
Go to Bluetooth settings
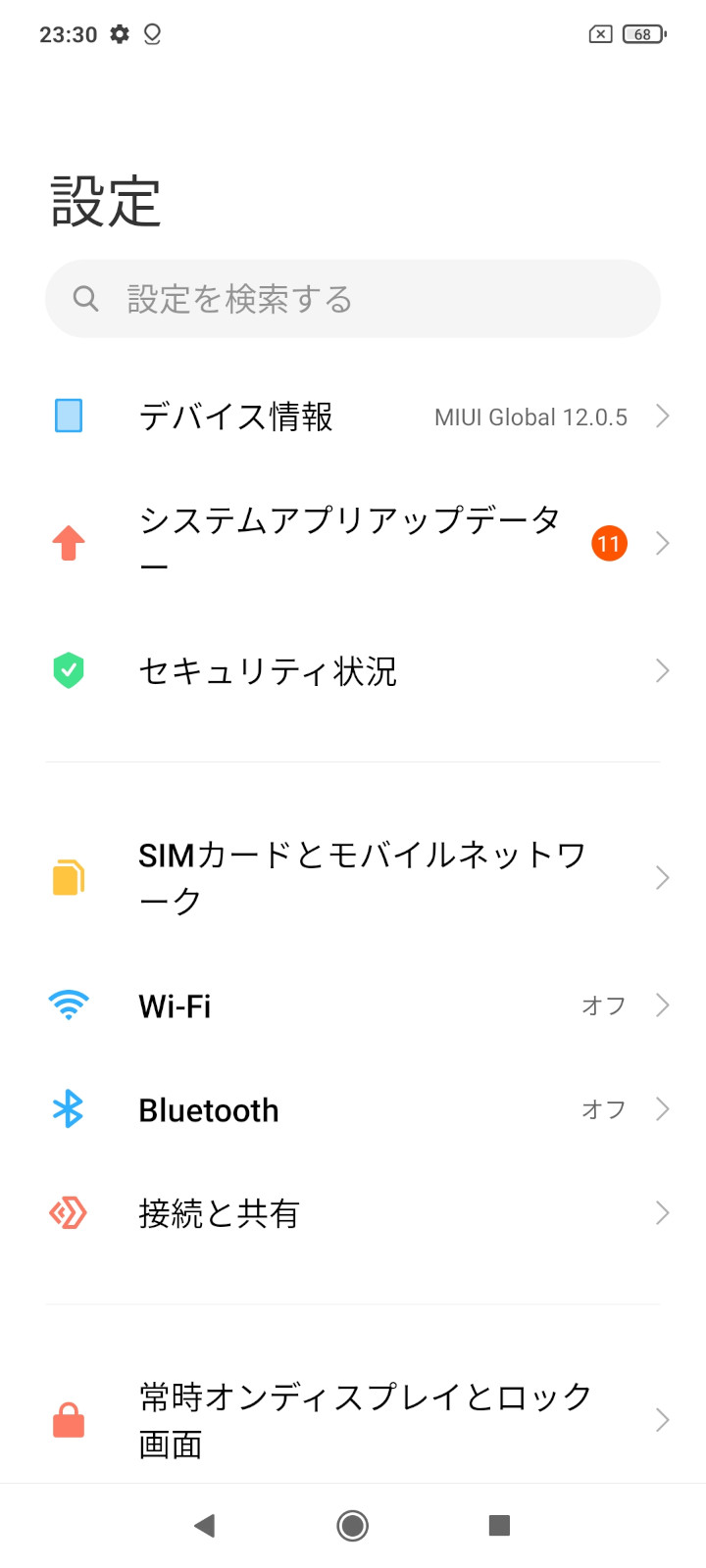pyautogui.click(x=353, y=1109)
